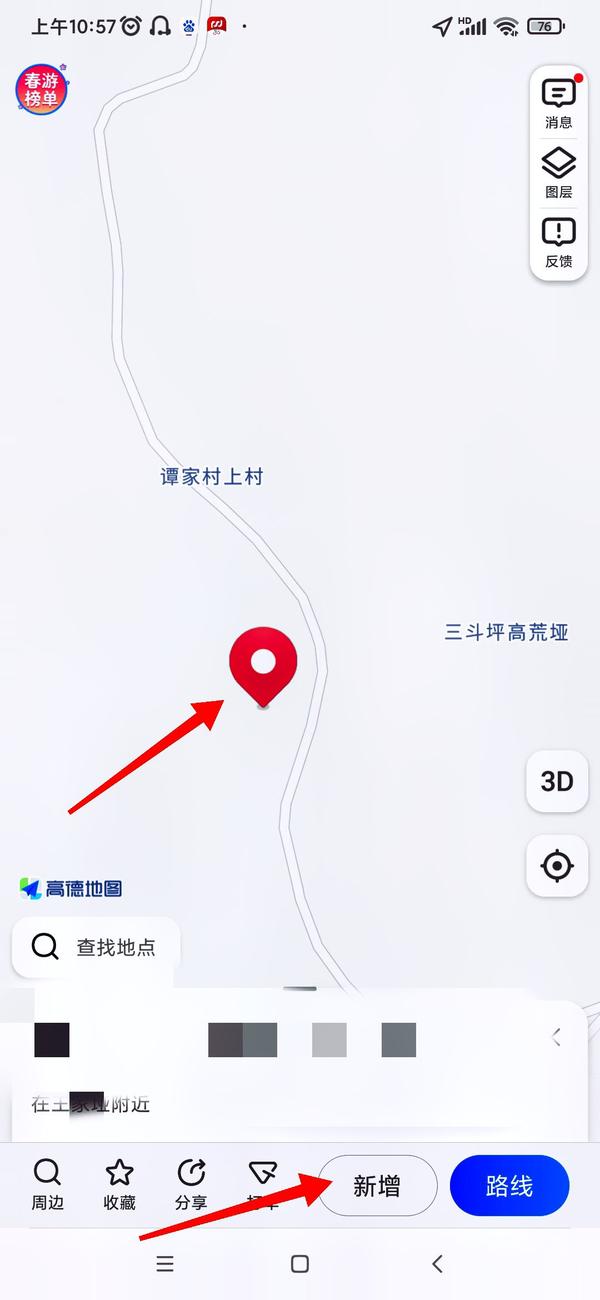Tap the 新增 button
The image size is (600, 1300).
pyautogui.click(x=377, y=1186)
